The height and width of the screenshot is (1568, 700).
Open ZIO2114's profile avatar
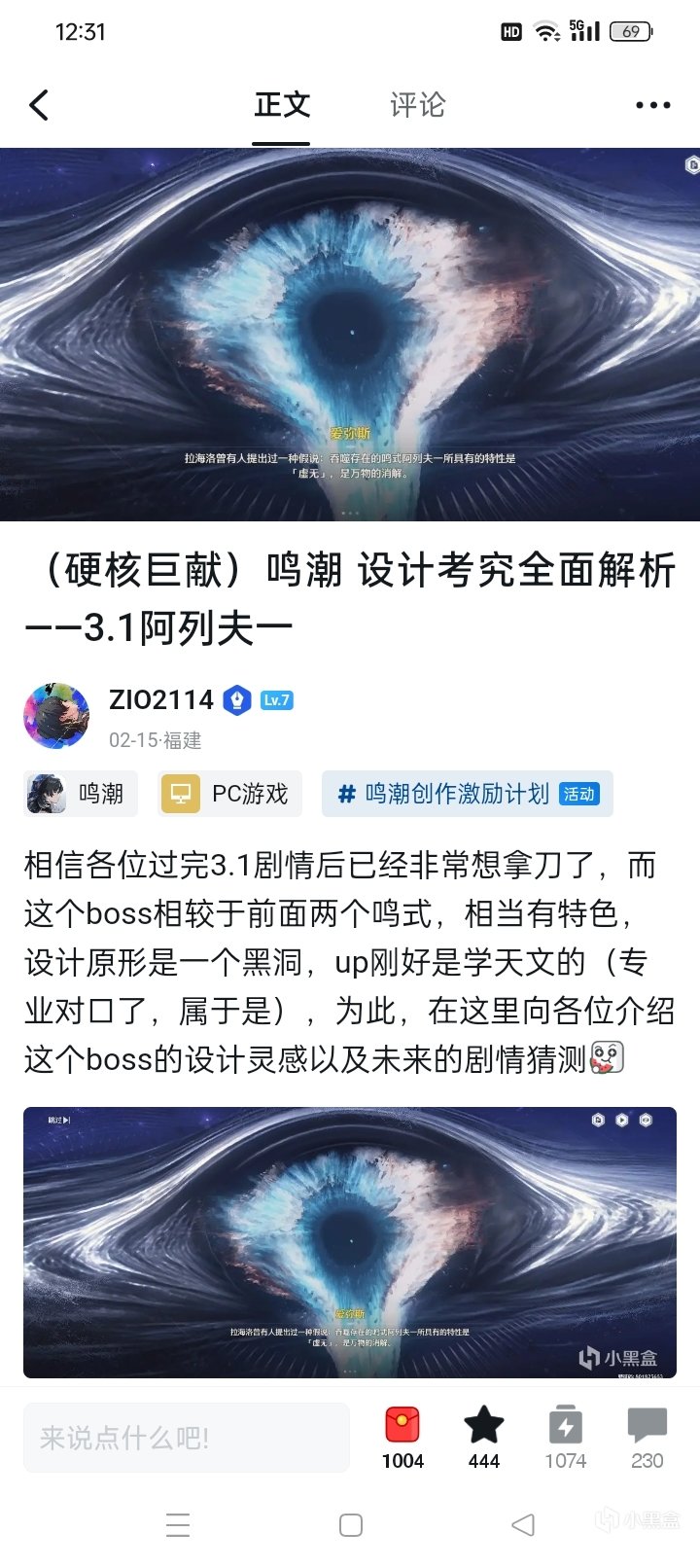56,716
